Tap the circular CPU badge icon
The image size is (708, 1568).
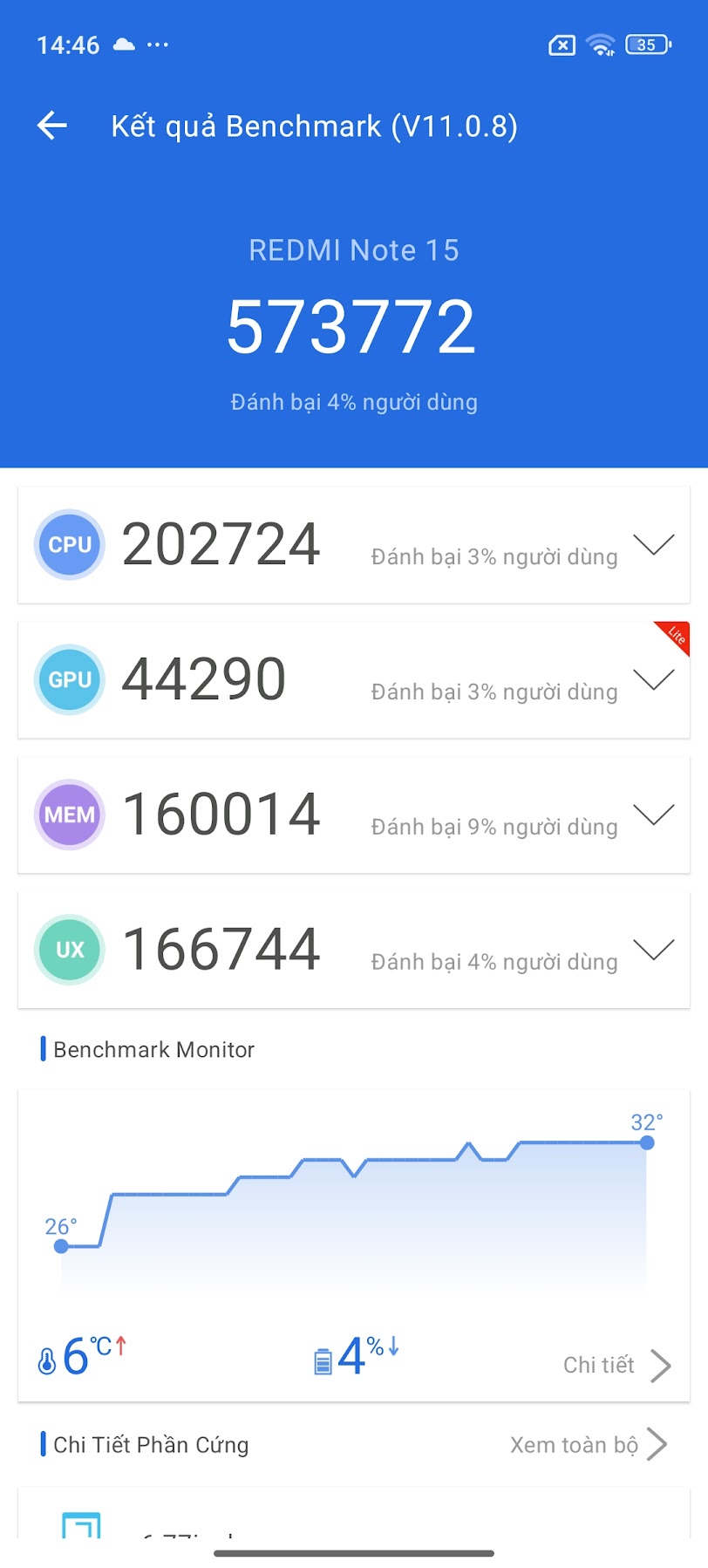[x=69, y=544]
